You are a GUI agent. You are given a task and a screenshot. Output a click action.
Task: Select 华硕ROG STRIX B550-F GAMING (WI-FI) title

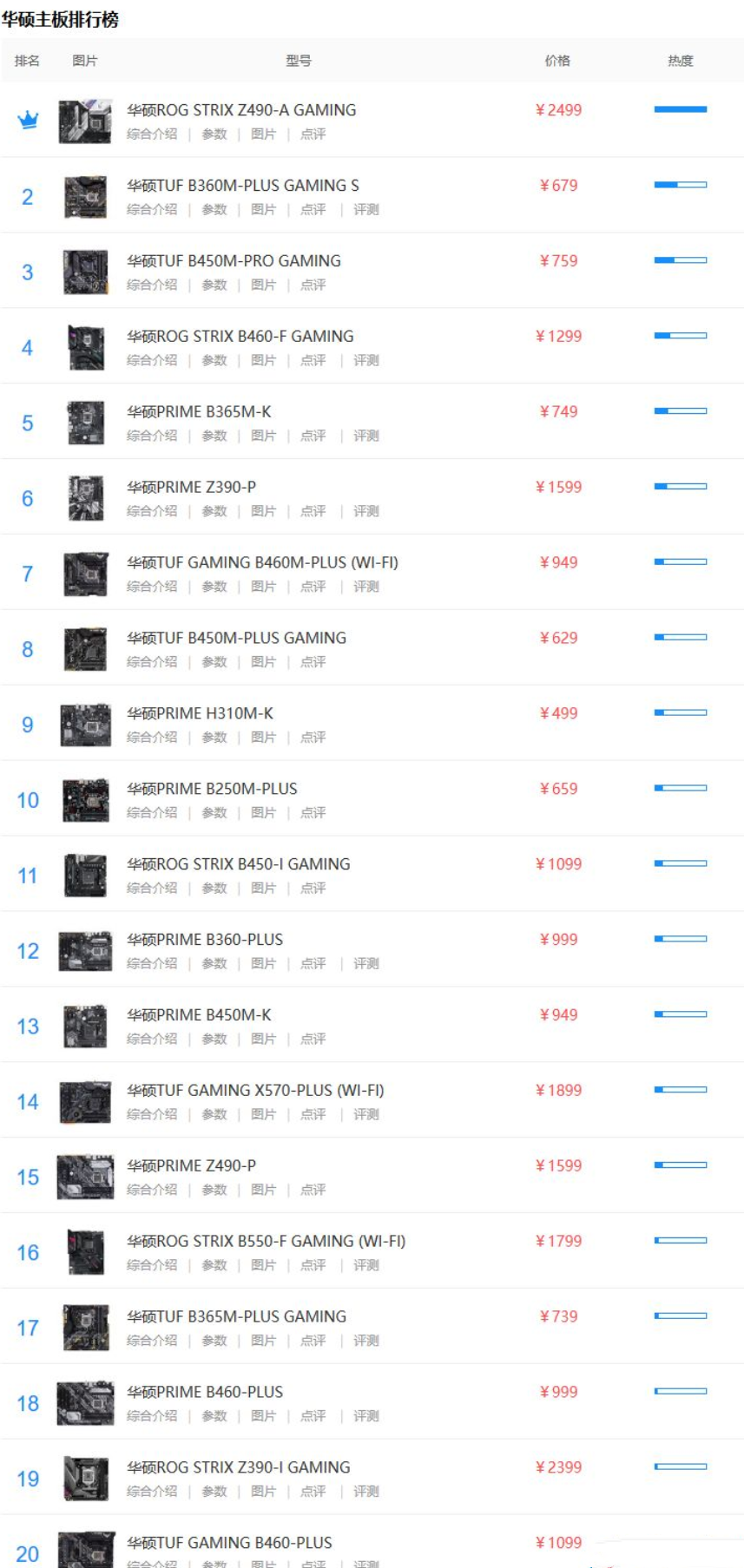[266, 1241]
